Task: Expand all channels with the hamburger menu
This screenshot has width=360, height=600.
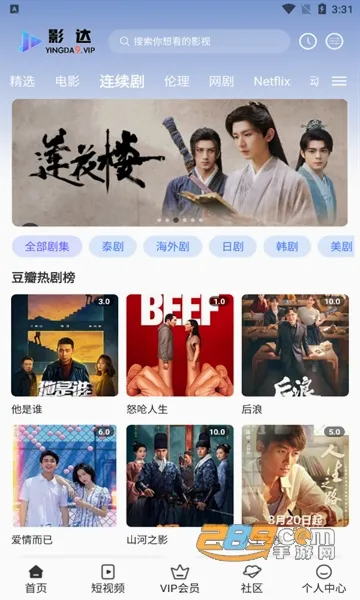Action: 339,81
